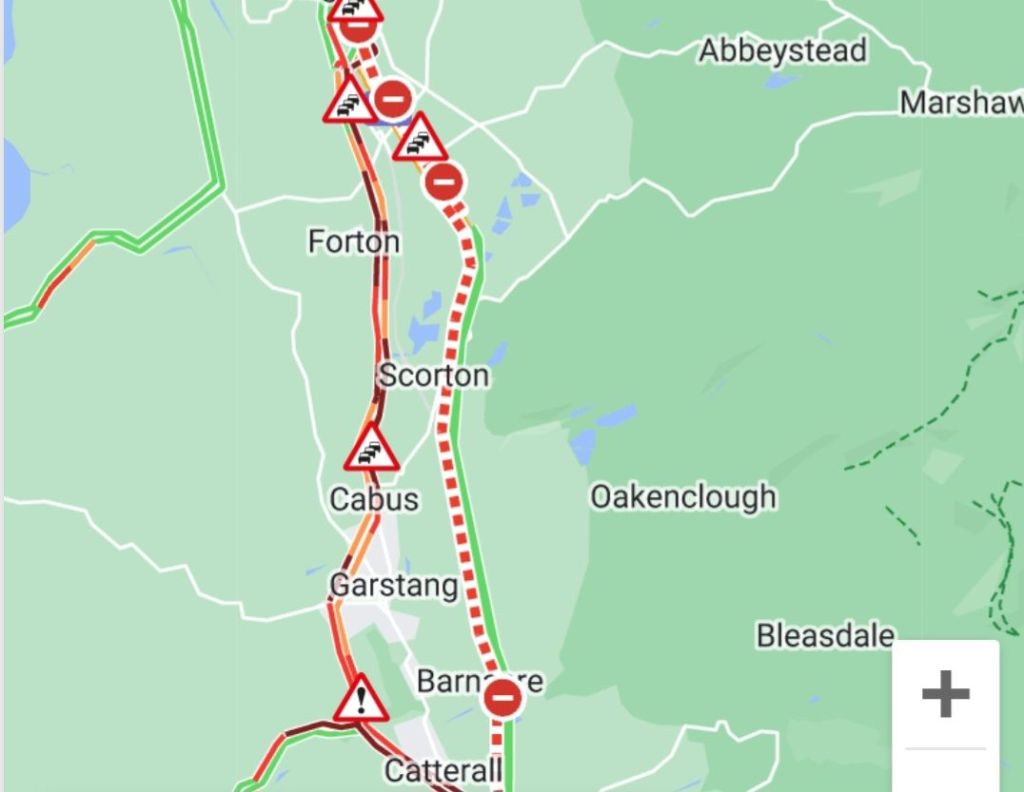The width and height of the screenshot is (1024, 792).
Task: Zoom in on the map
Action: 945,694
